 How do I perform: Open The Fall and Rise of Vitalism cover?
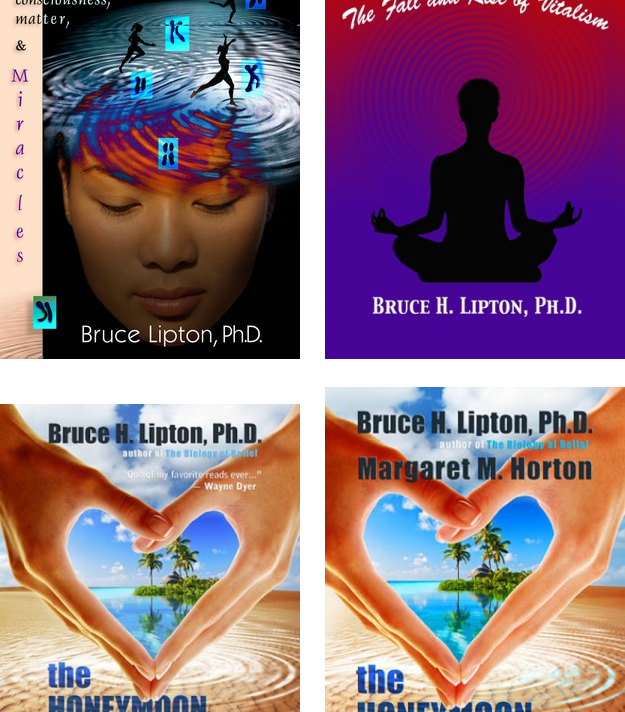tap(475, 180)
